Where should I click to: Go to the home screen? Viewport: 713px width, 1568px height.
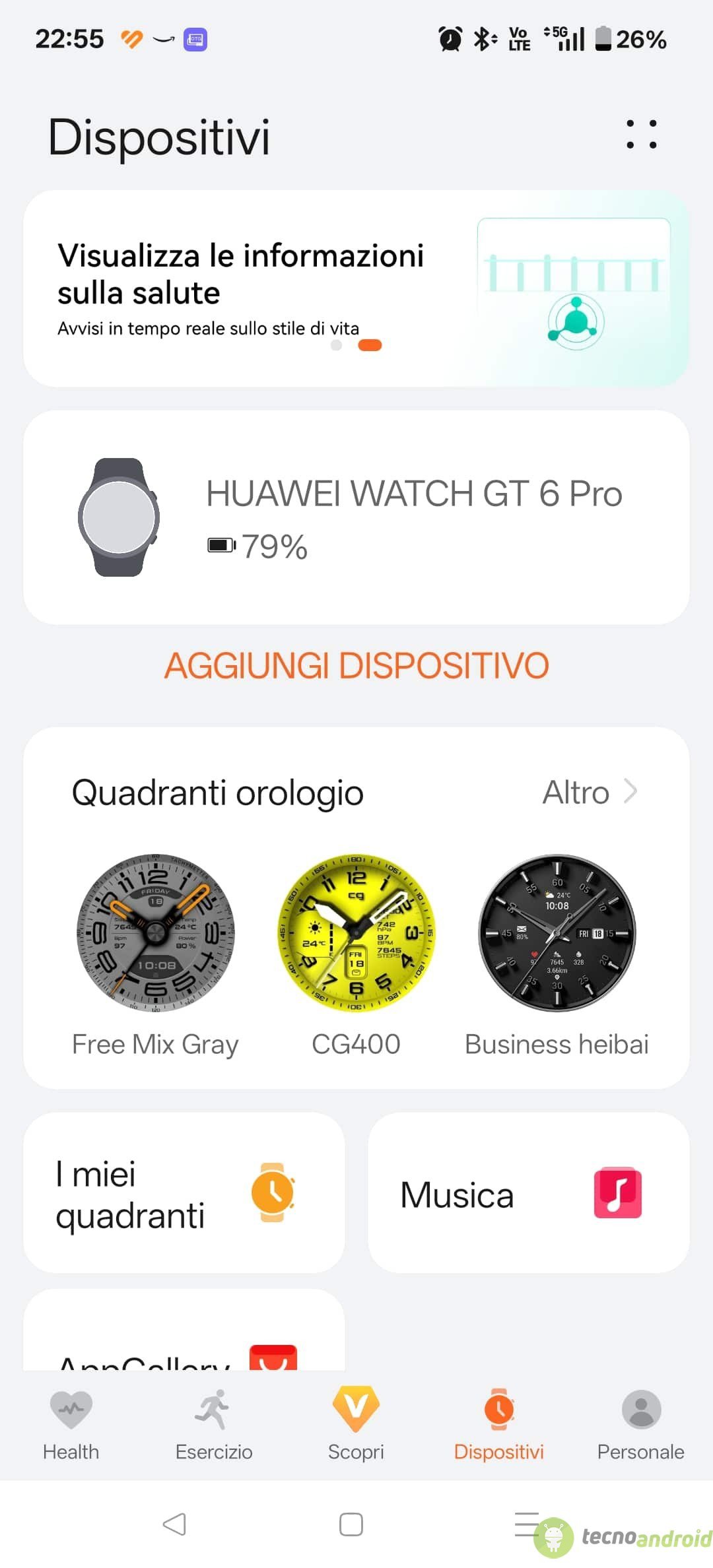[351, 1524]
